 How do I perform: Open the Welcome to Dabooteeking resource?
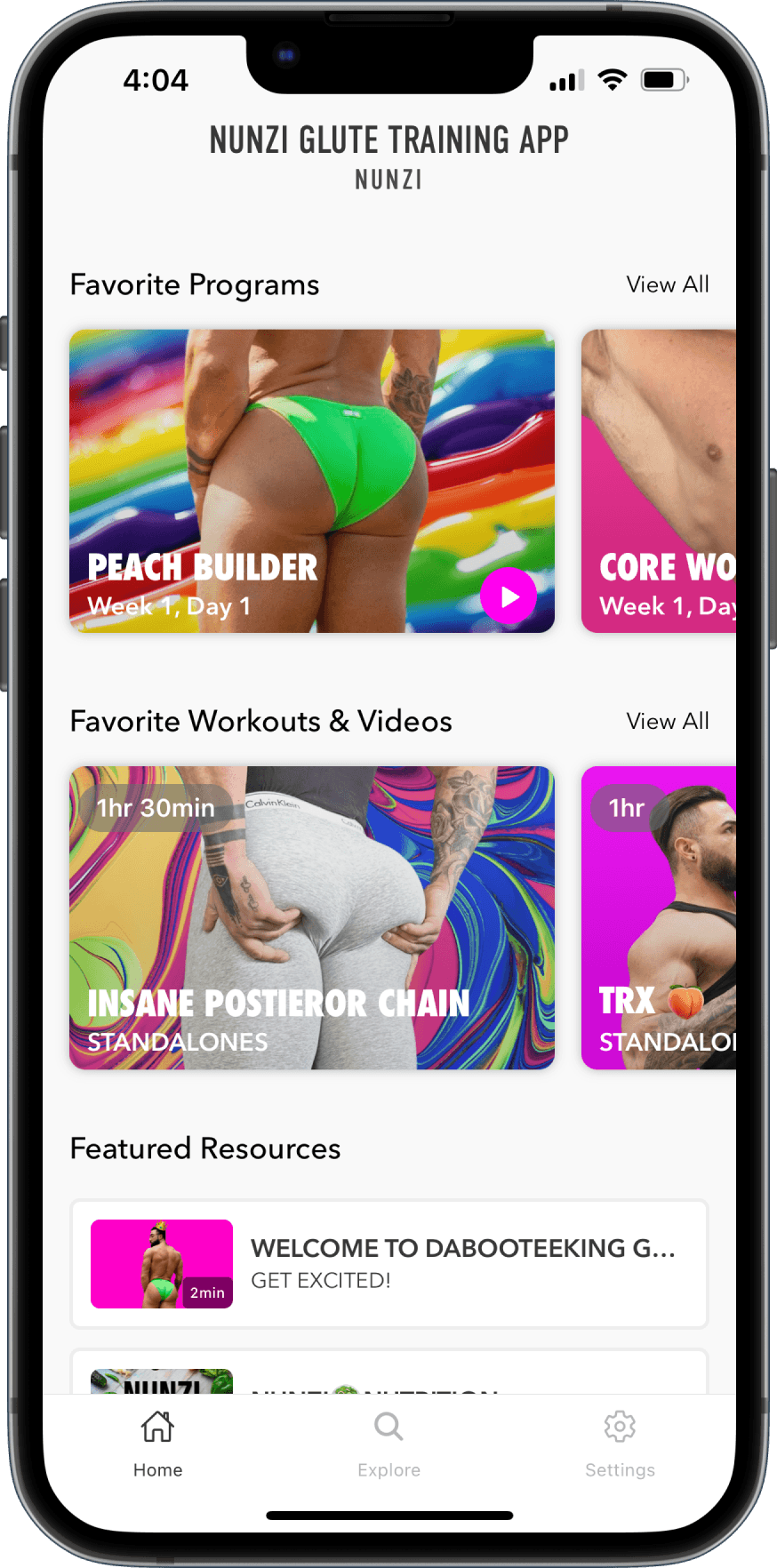point(389,1263)
